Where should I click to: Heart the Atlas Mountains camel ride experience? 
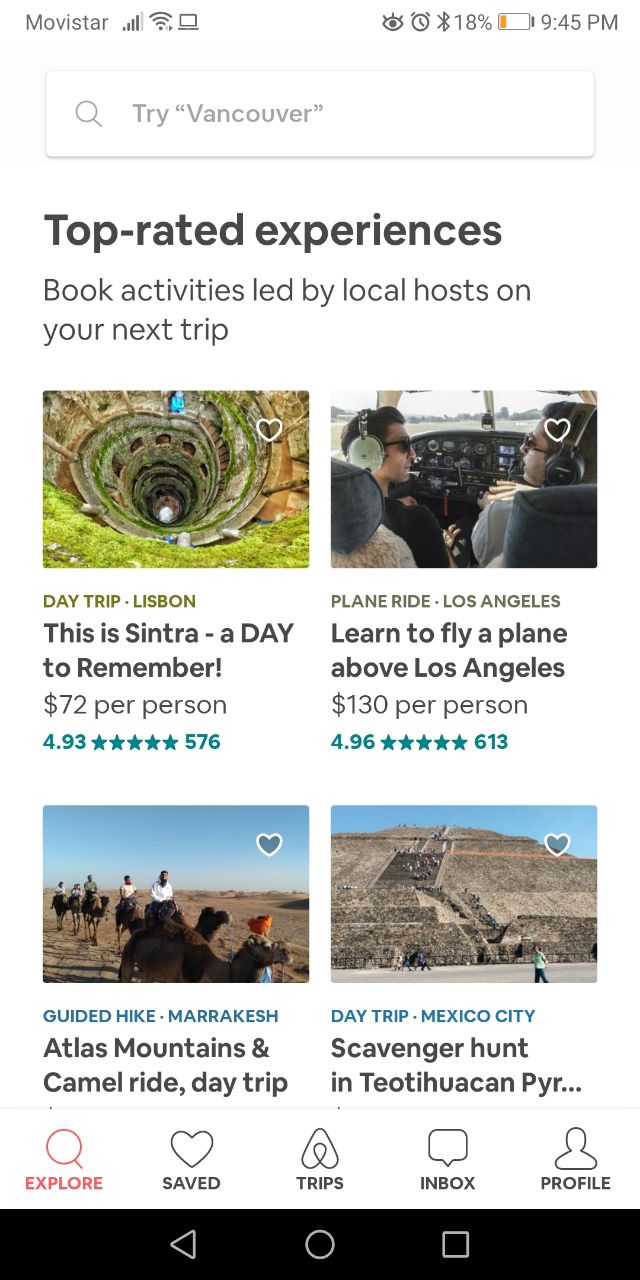(269, 845)
